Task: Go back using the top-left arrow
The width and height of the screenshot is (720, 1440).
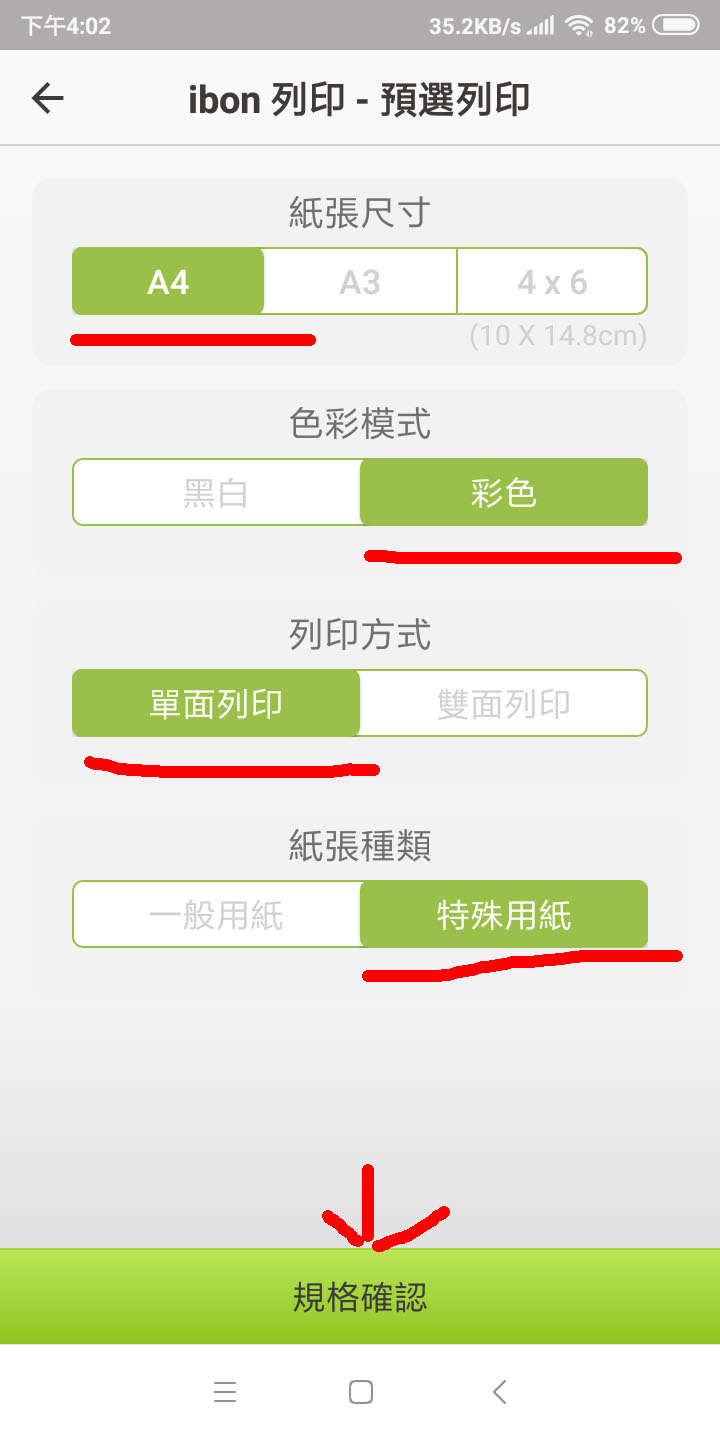Action: click(x=47, y=98)
